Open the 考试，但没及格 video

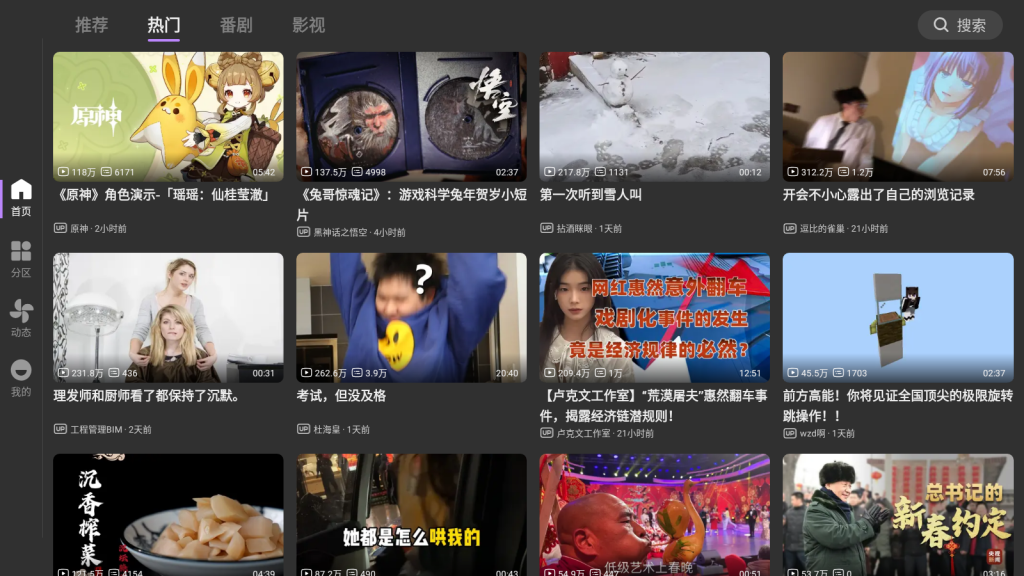tap(411, 317)
